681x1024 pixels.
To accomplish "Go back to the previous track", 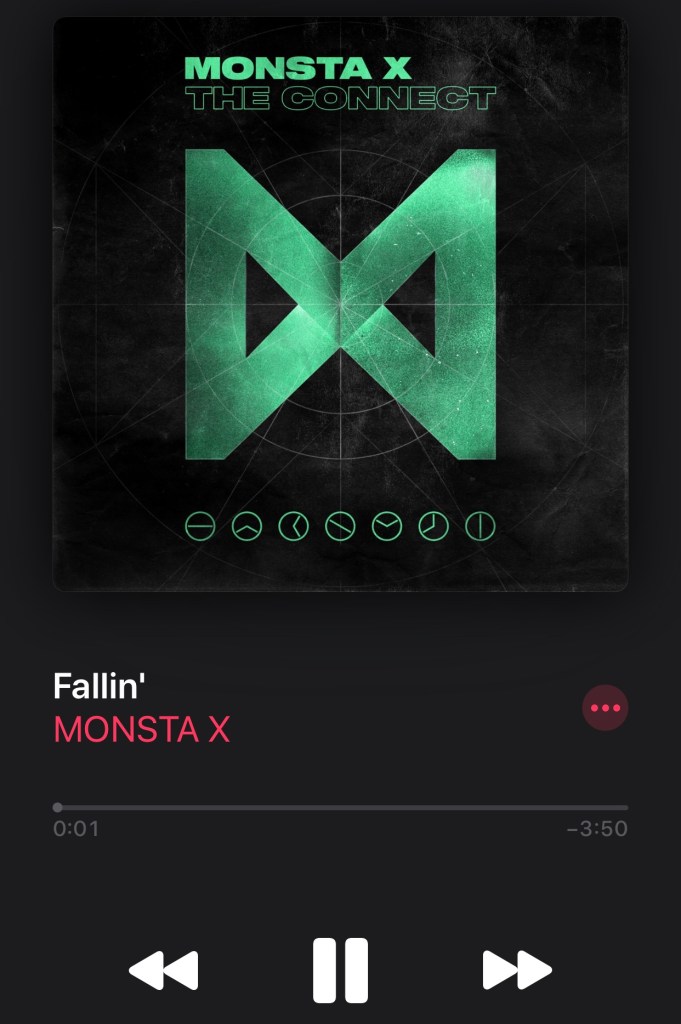I will [x=164, y=970].
